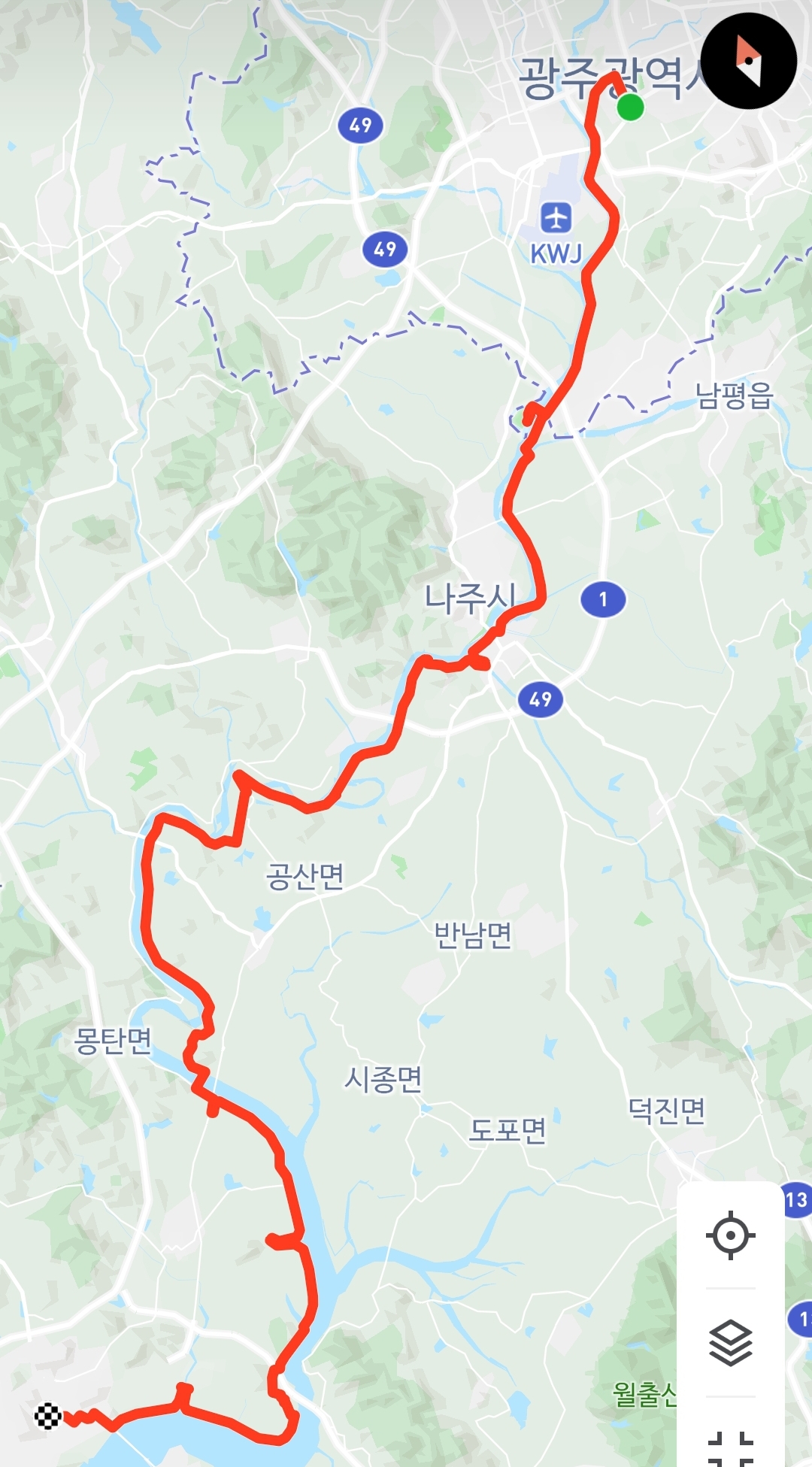Open the map layers options
Image resolution: width=812 pixels, height=1467 pixels.
(730, 1342)
